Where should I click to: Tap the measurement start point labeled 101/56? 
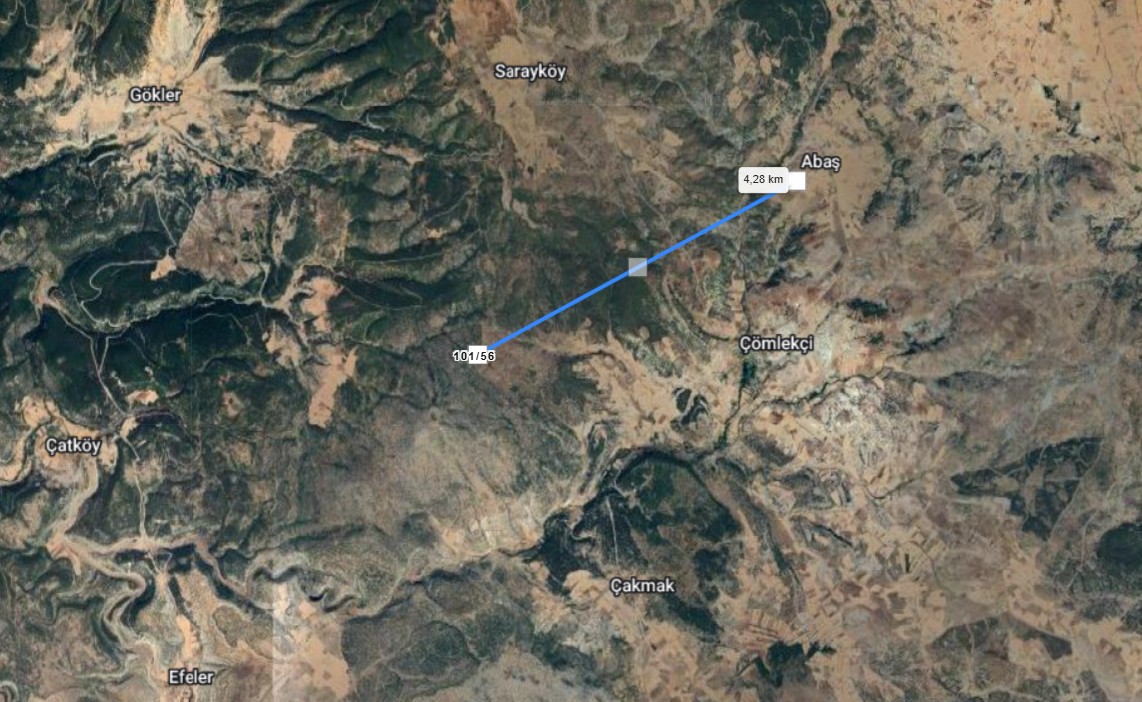tap(478, 353)
